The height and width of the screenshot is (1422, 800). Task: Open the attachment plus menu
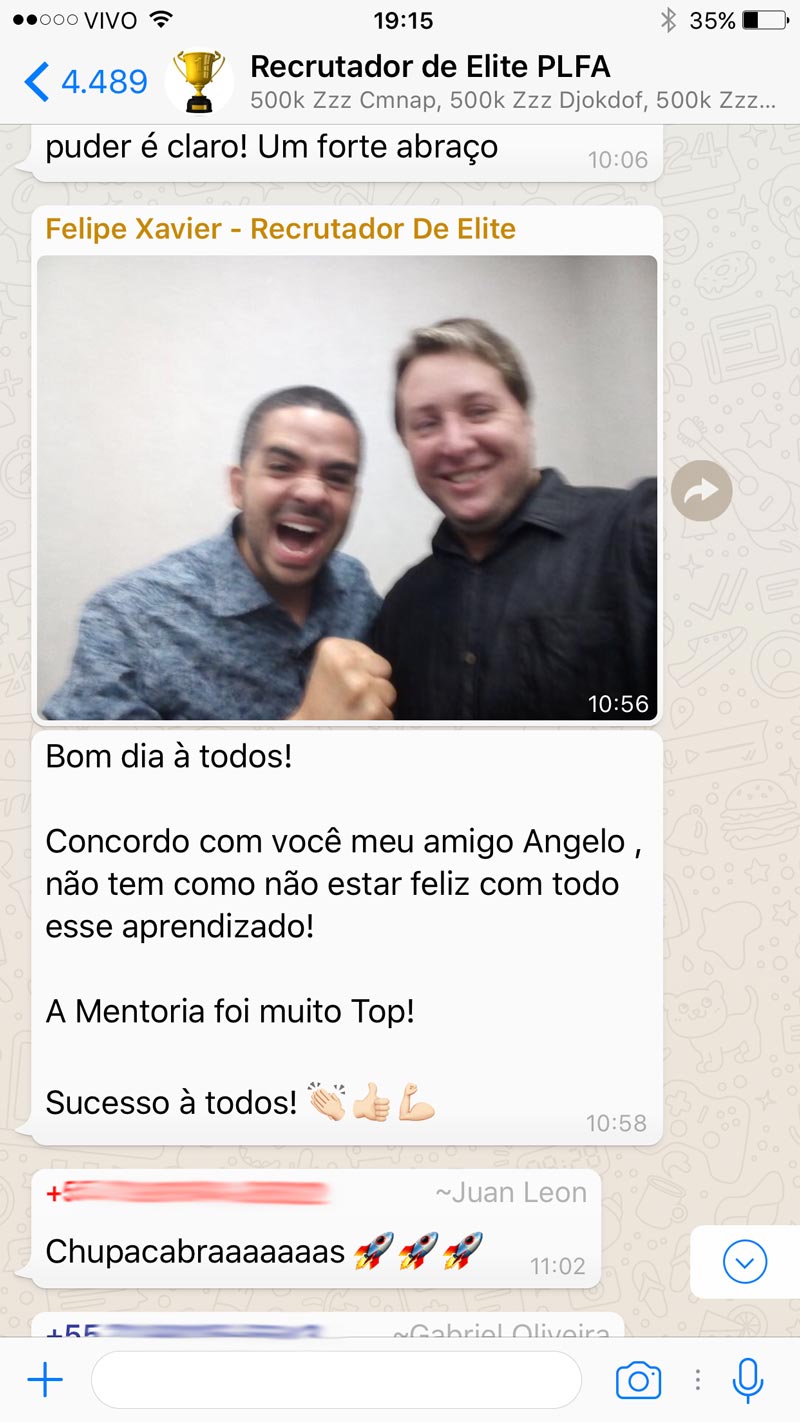click(x=45, y=1381)
